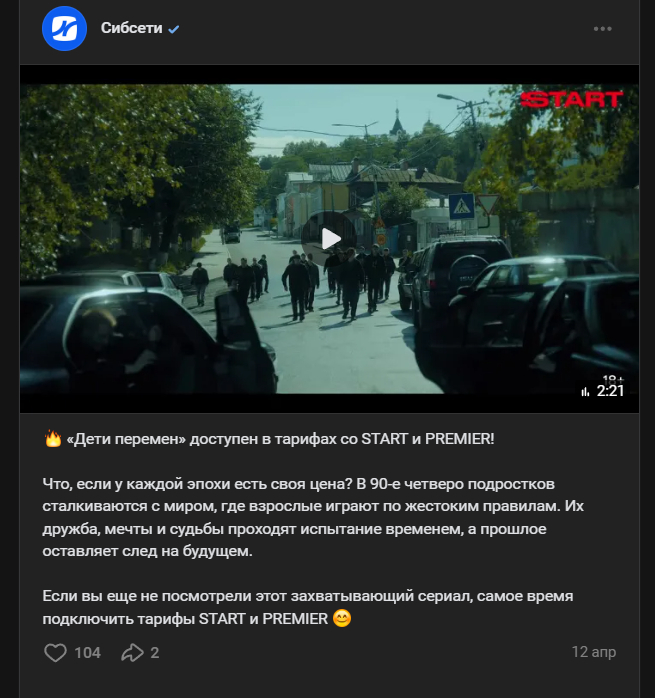Share the Сибсети post
The image size is (655, 698).
[132, 652]
